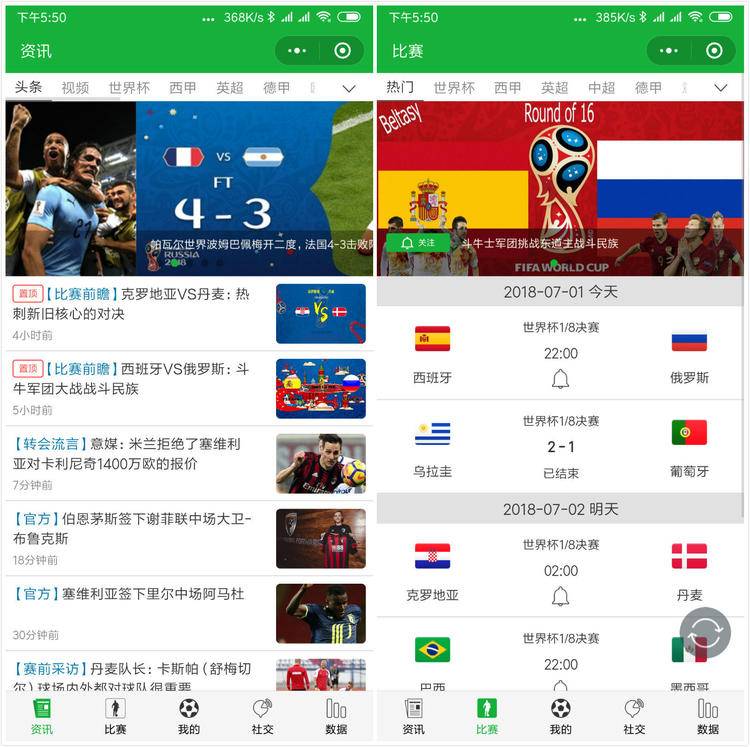
Task: Open the France 4-3 Argentina banner
Action: (x=189, y=188)
